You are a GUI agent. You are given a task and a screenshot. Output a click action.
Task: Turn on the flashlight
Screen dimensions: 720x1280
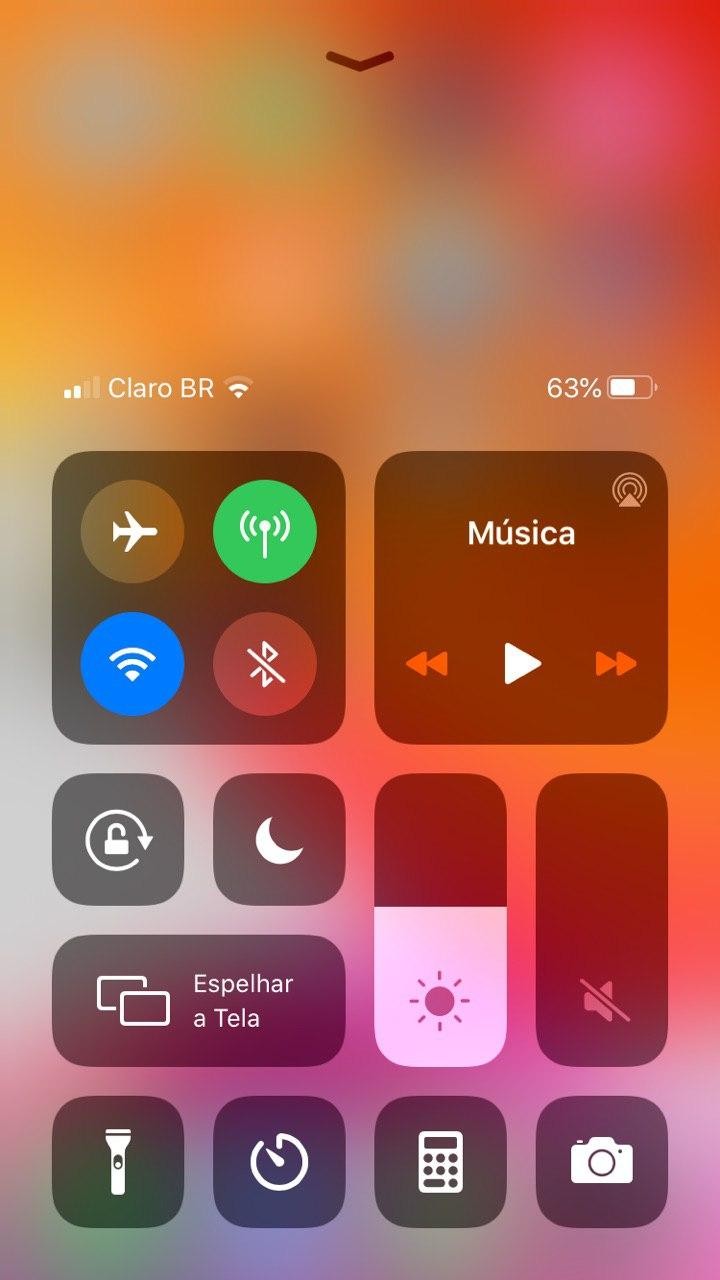point(118,1162)
